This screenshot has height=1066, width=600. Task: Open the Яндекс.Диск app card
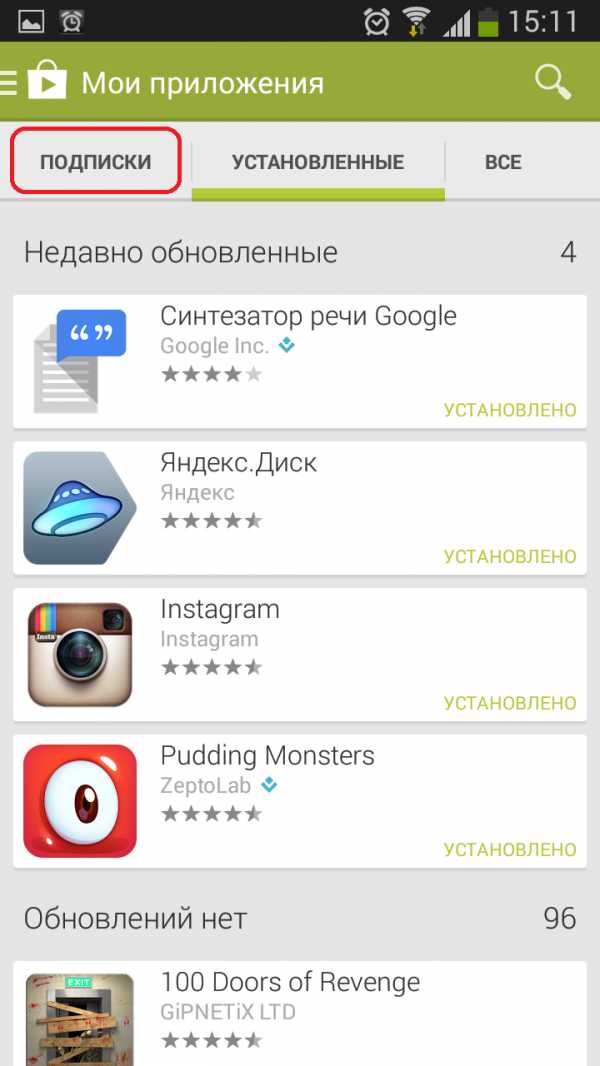coord(300,508)
